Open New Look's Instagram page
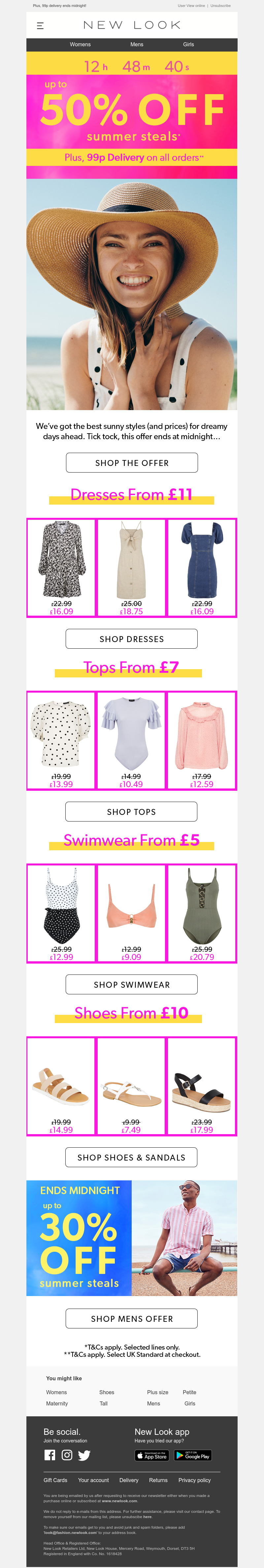Viewport: 264px width, 1568px height. click(x=67, y=1455)
